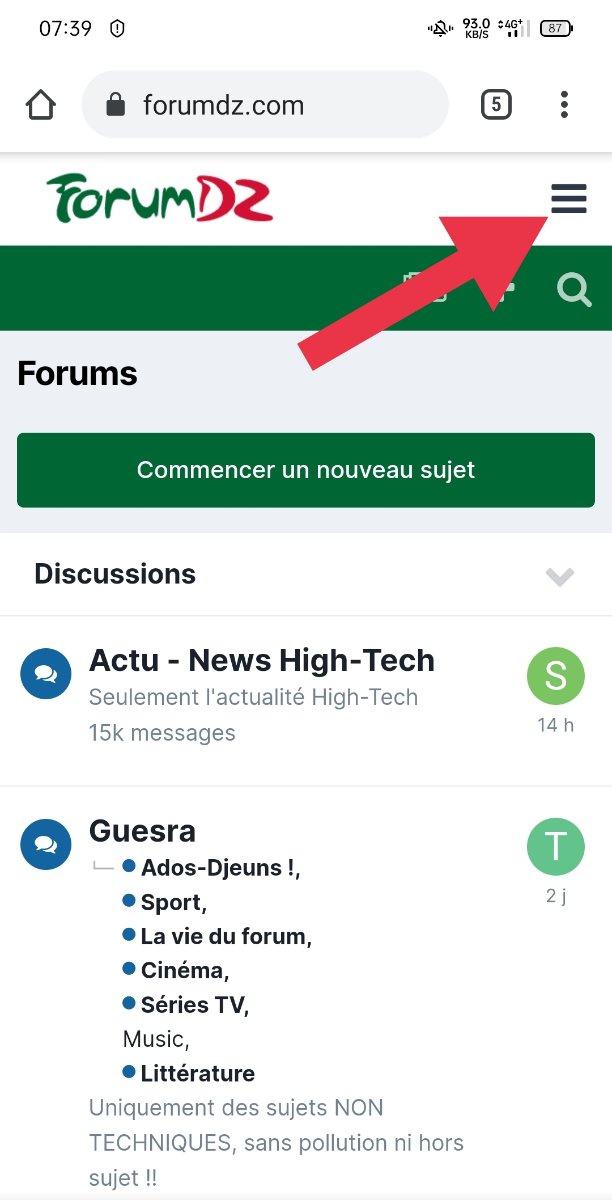The height and width of the screenshot is (1200, 612).
Task: Tap Commencer un nouveau sujet
Action: (306, 470)
